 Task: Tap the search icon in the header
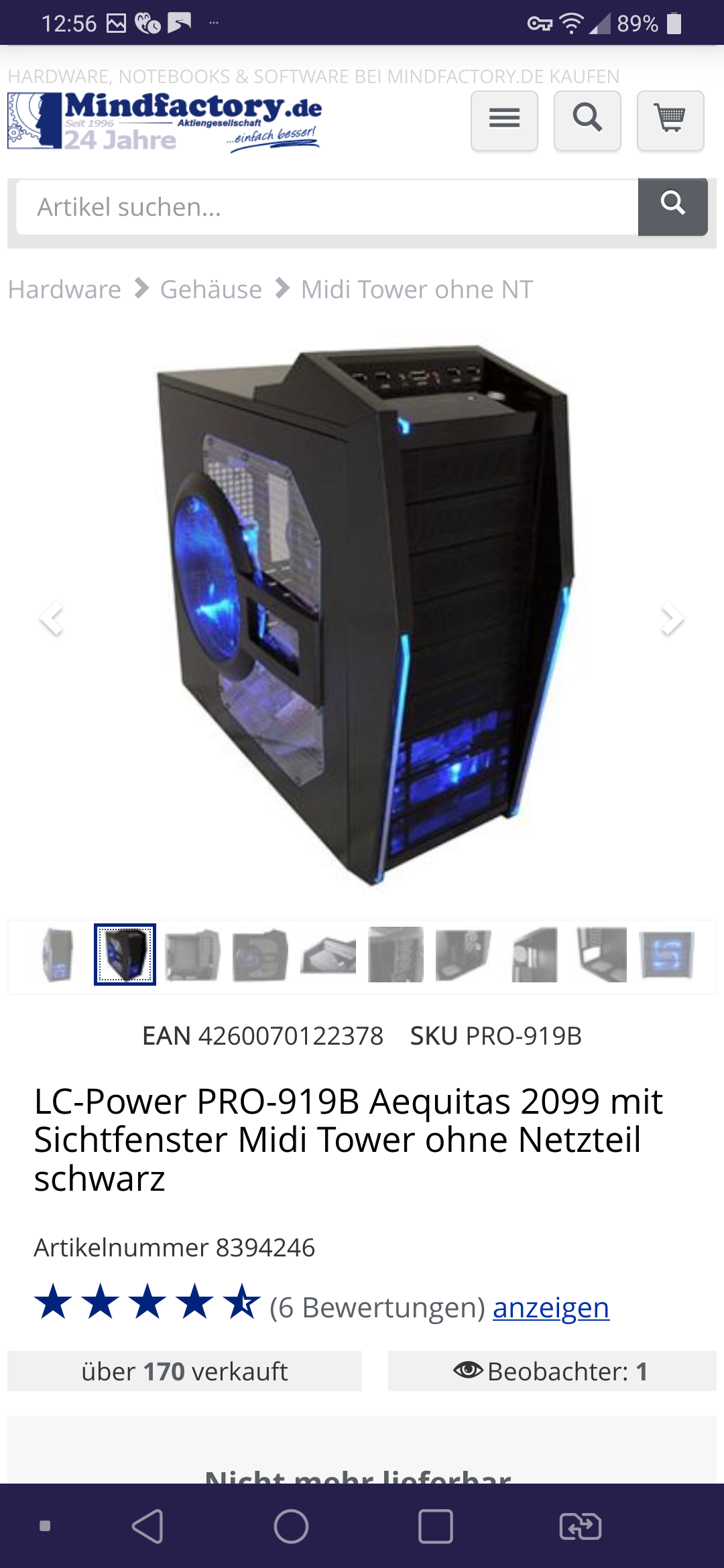pos(587,121)
